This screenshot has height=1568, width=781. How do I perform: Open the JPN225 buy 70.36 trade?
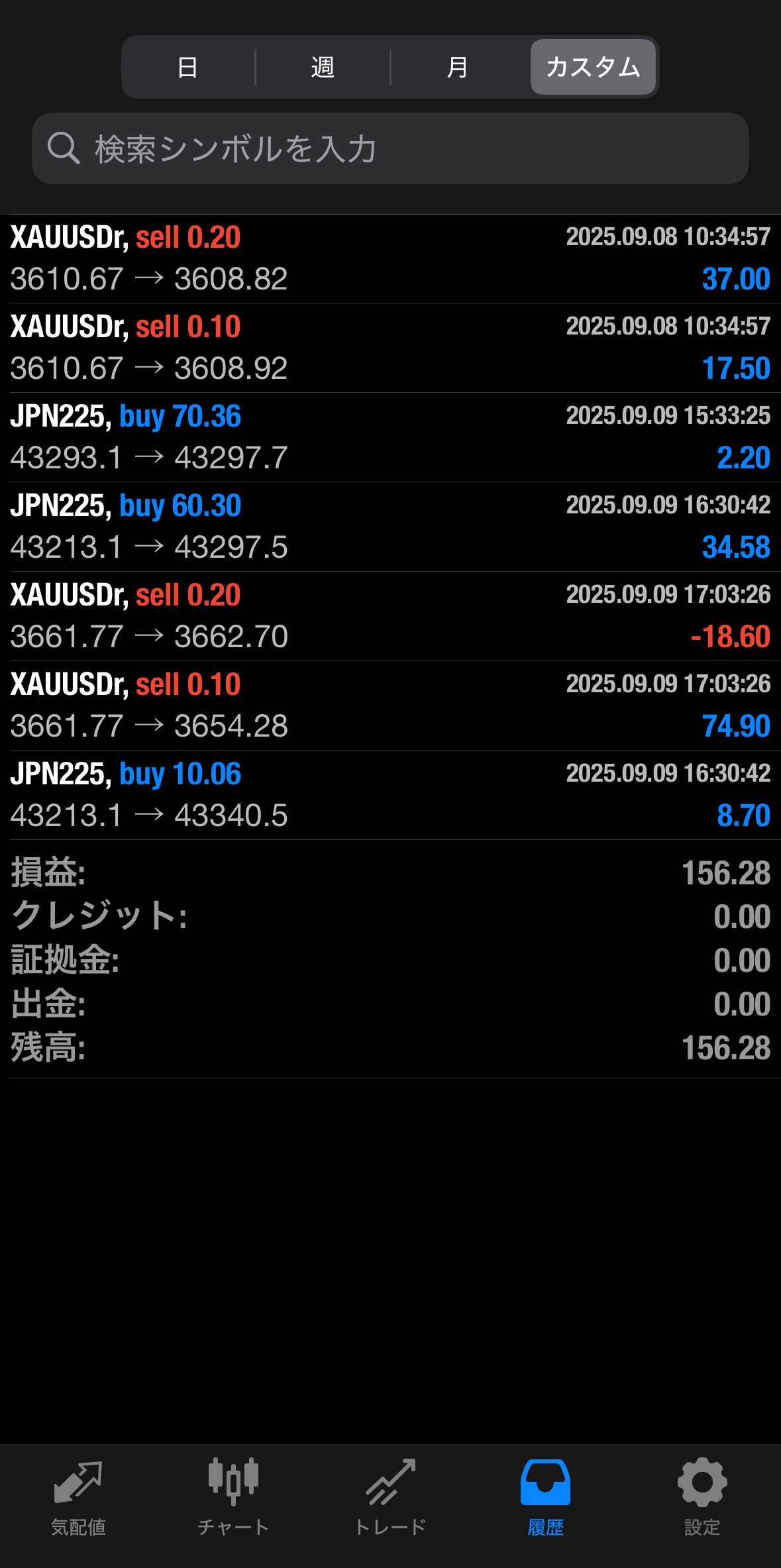click(x=390, y=438)
